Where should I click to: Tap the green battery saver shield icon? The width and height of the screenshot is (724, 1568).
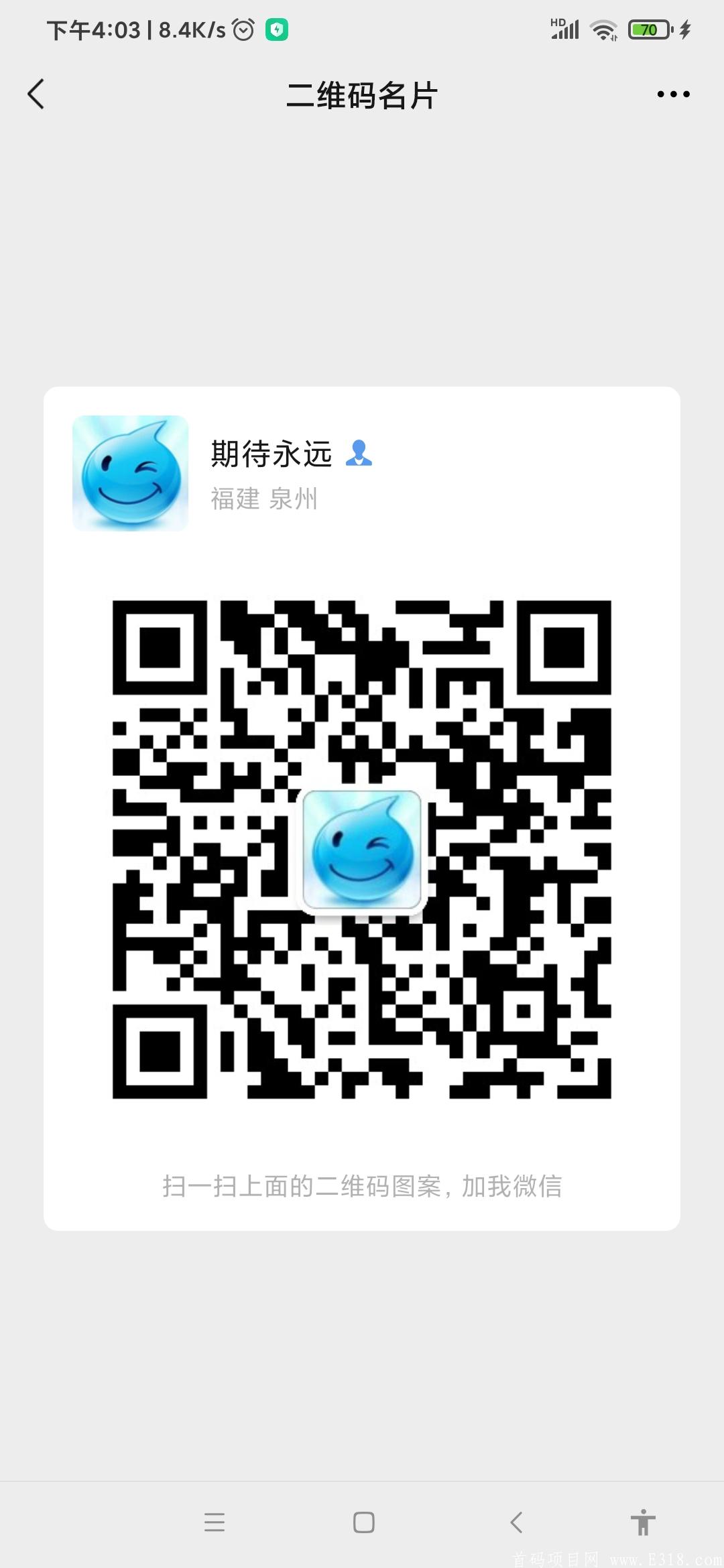pos(278,28)
